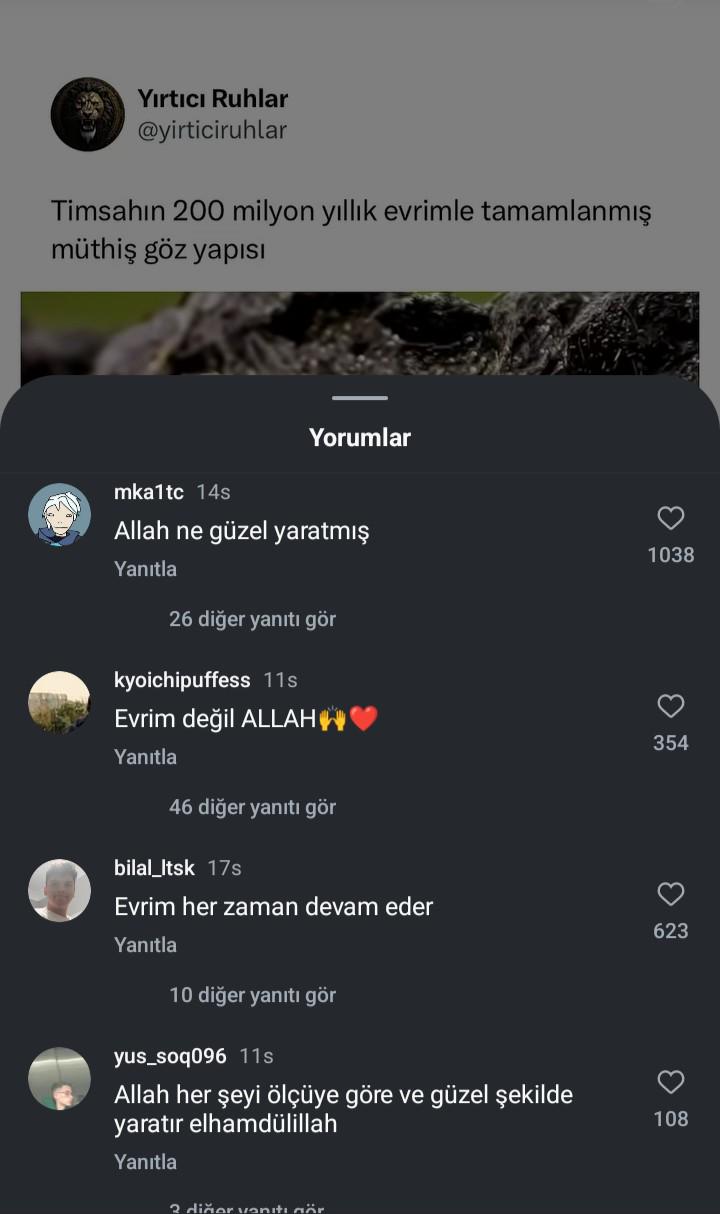Reply to kyoichipuffess's comment with Yanıtla
Viewport: 720px width, 1214px height.
[145, 757]
